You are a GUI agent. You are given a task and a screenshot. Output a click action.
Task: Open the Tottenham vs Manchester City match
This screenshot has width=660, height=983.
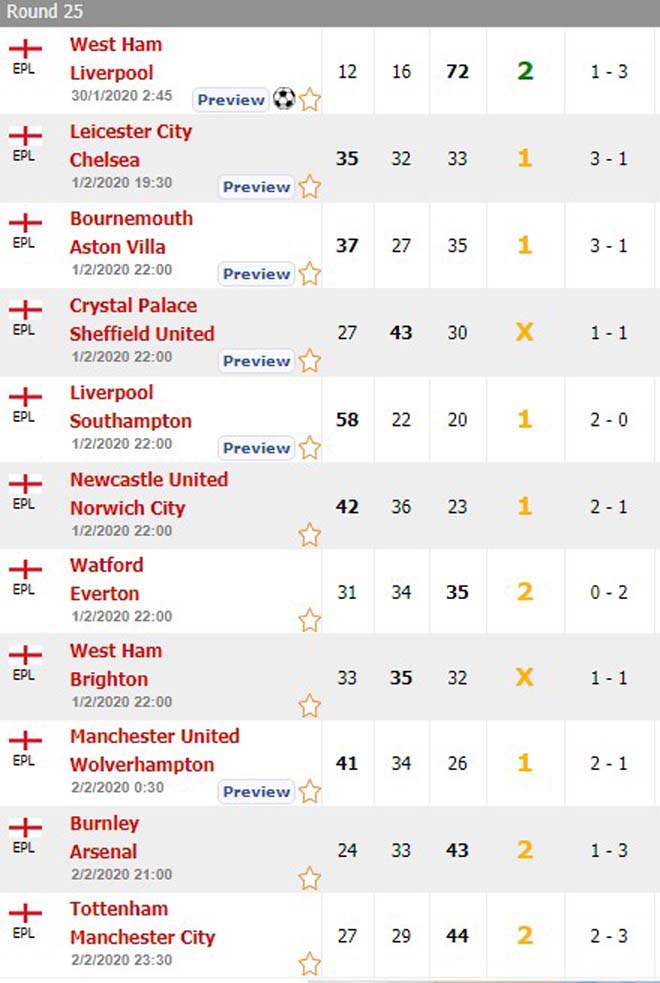pyautogui.click(x=142, y=923)
